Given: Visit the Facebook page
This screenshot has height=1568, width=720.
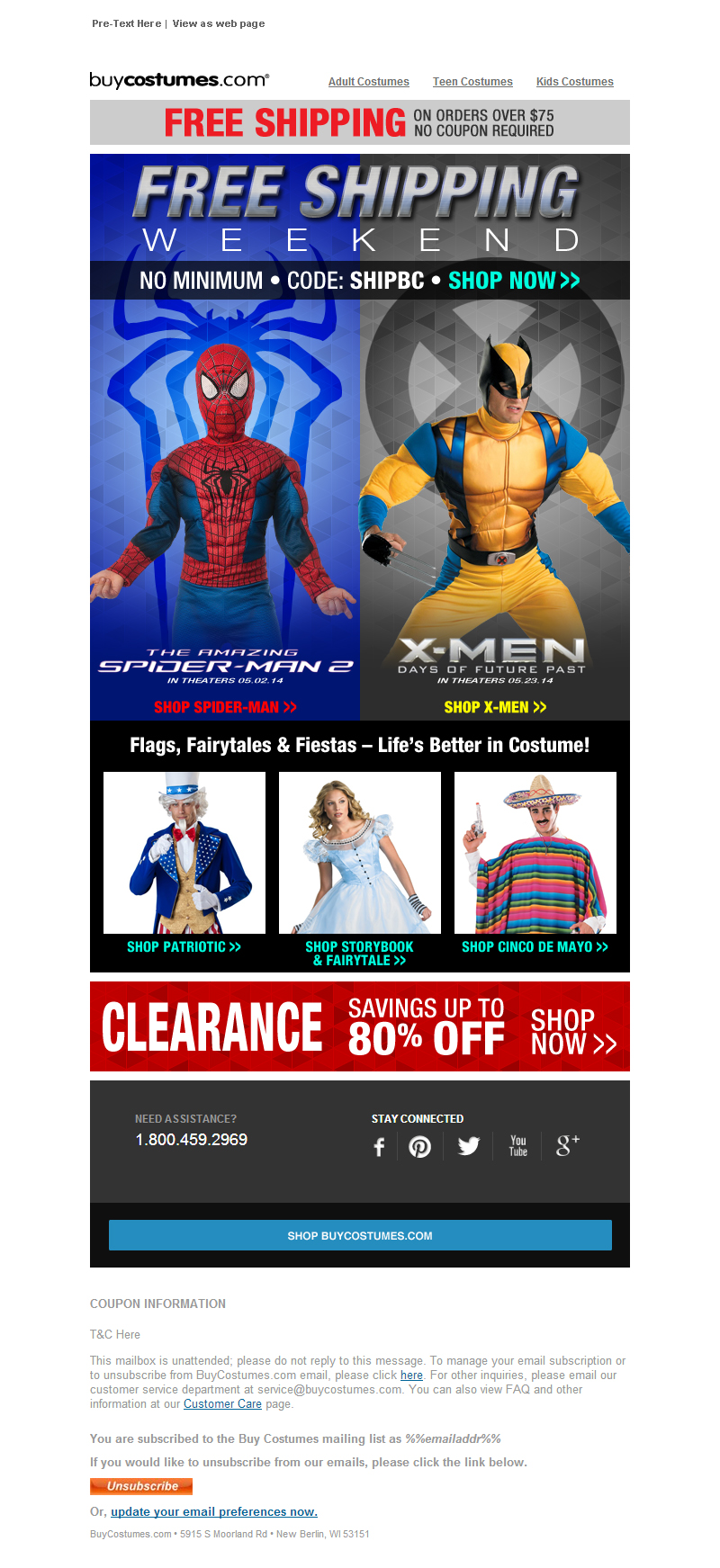Looking at the screenshot, I should click(379, 1146).
